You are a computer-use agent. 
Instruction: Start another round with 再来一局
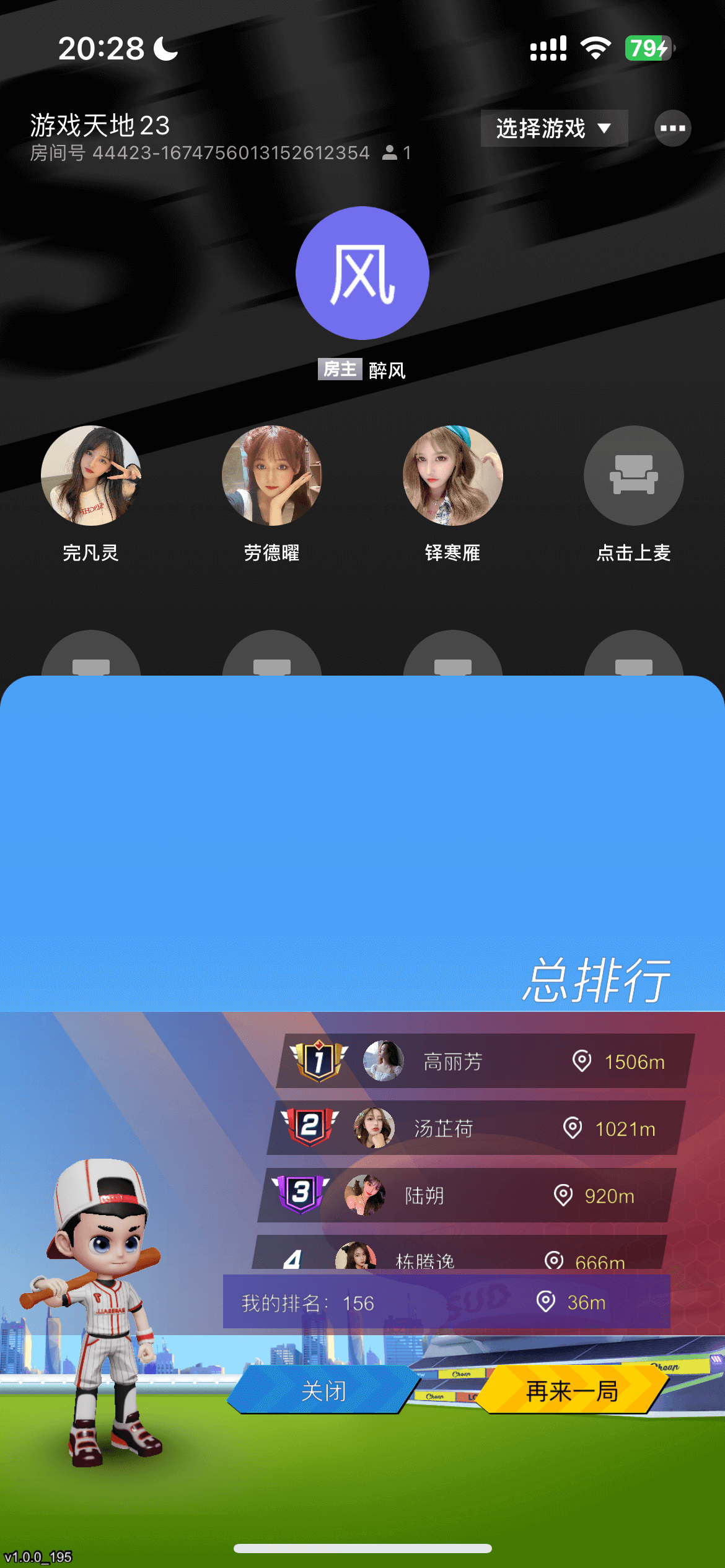coord(571,1391)
